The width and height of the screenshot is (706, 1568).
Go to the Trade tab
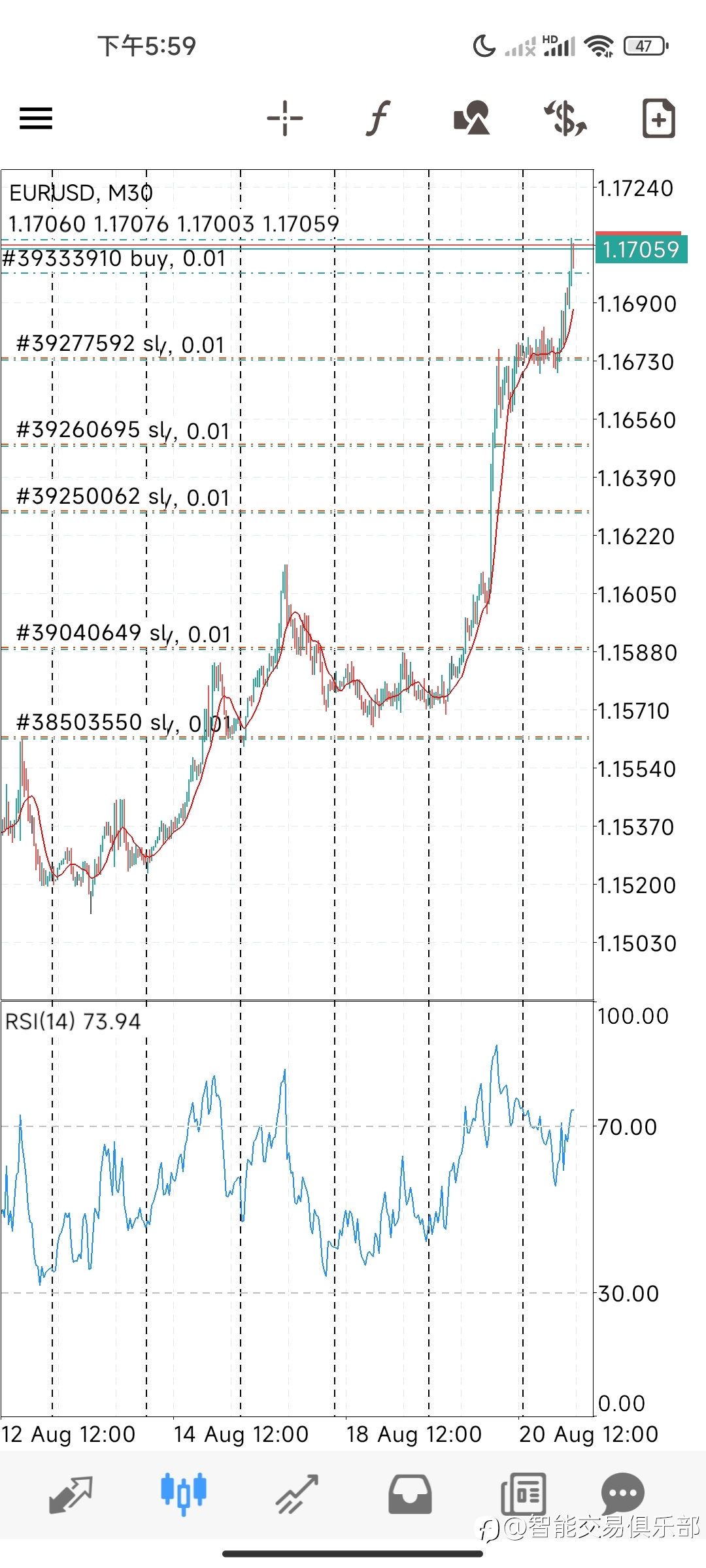click(x=297, y=1494)
